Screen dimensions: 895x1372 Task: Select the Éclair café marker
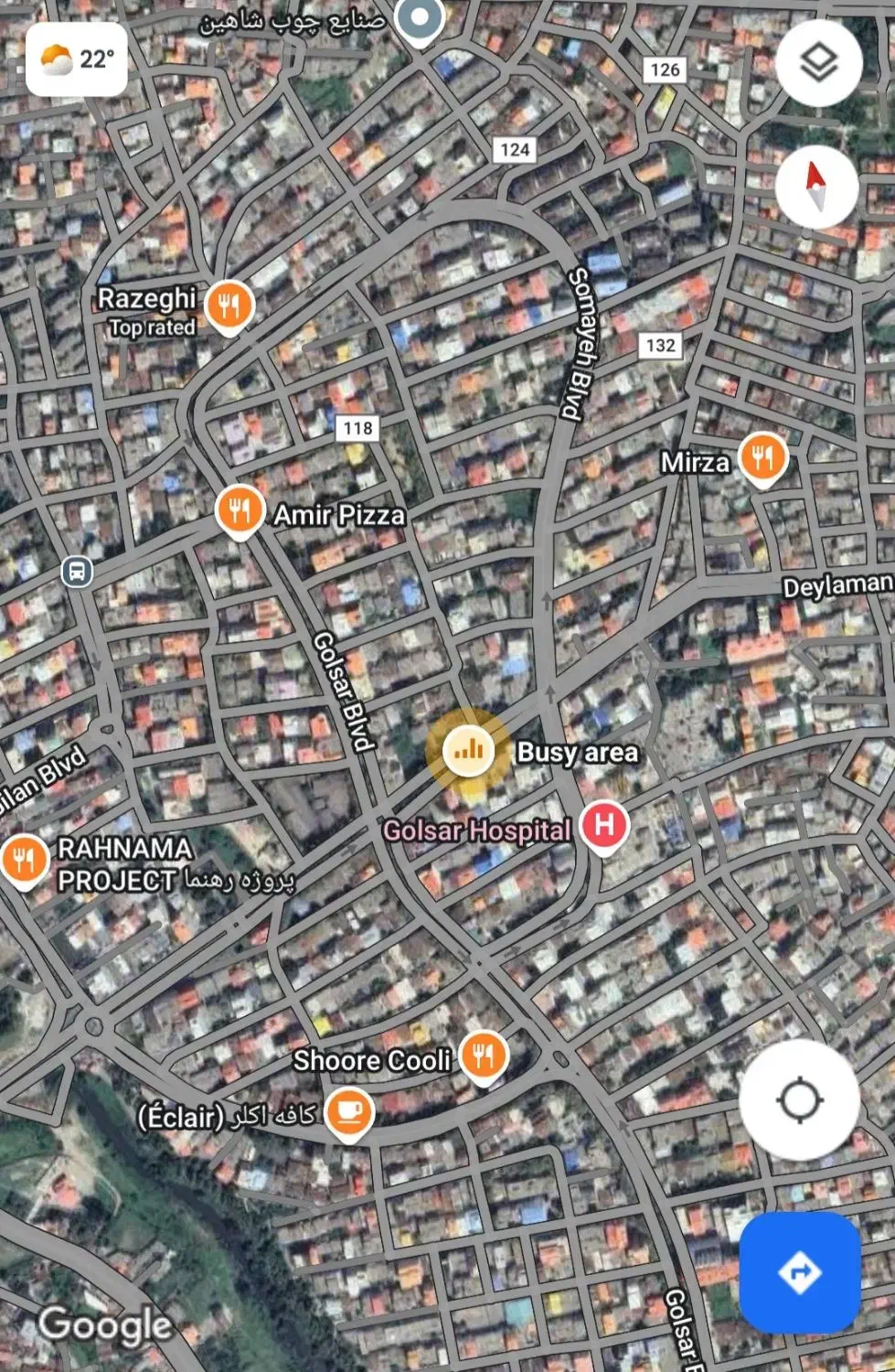click(348, 1112)
